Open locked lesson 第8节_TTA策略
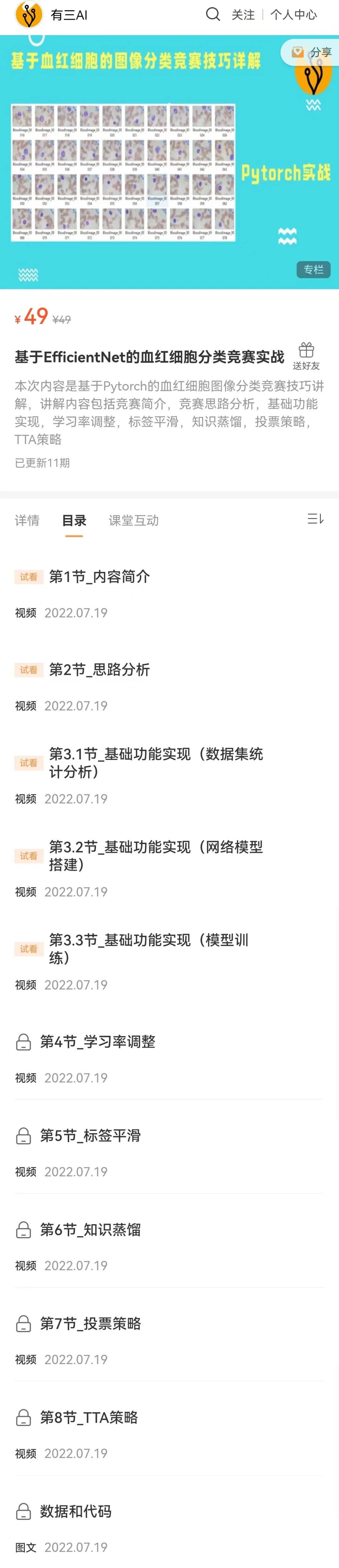 coord(89,1417)
